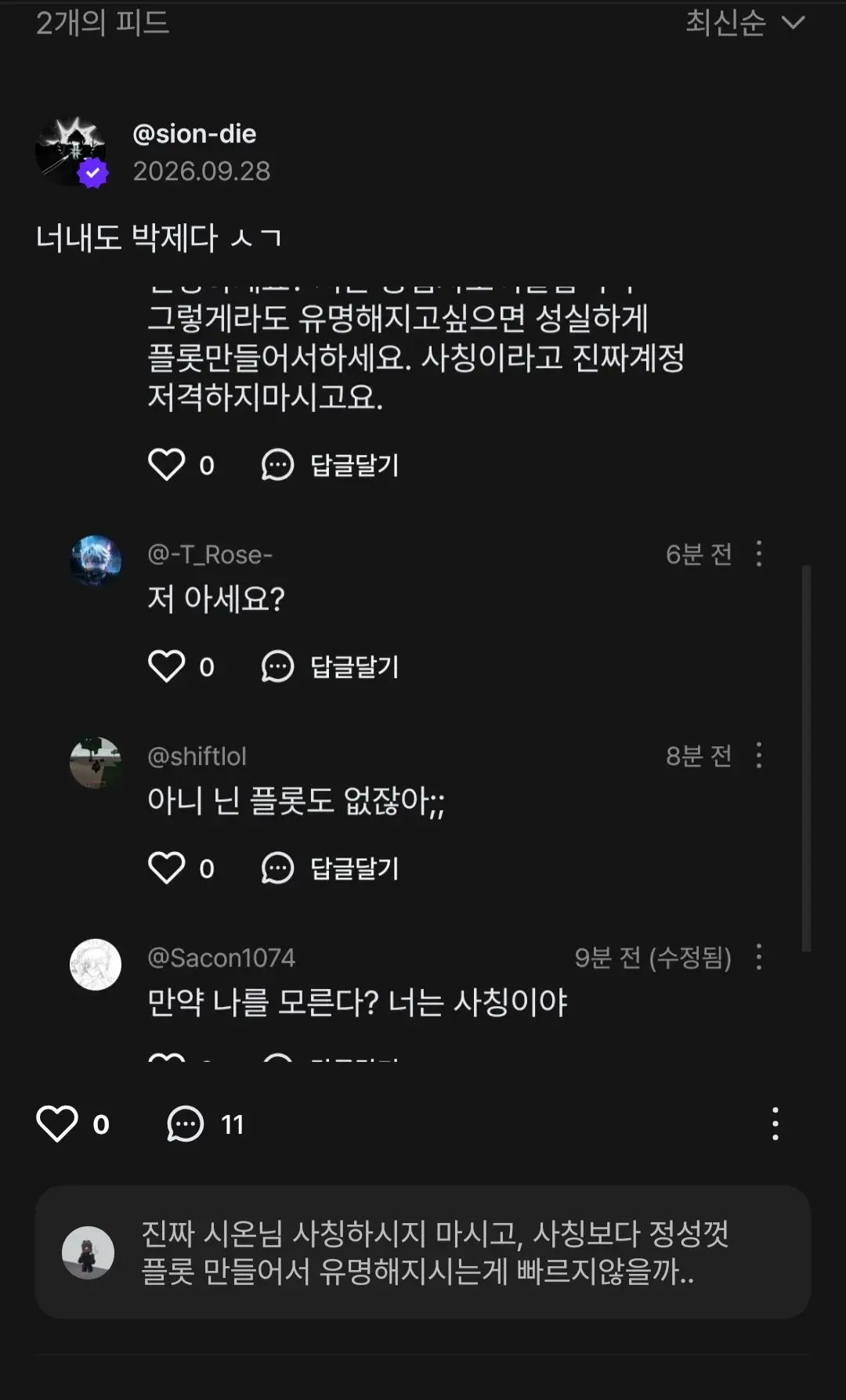Tap 답글달기 under @-T_Rose-'s comment
This screenshot has height=1400, width=846.
(330, 666)
